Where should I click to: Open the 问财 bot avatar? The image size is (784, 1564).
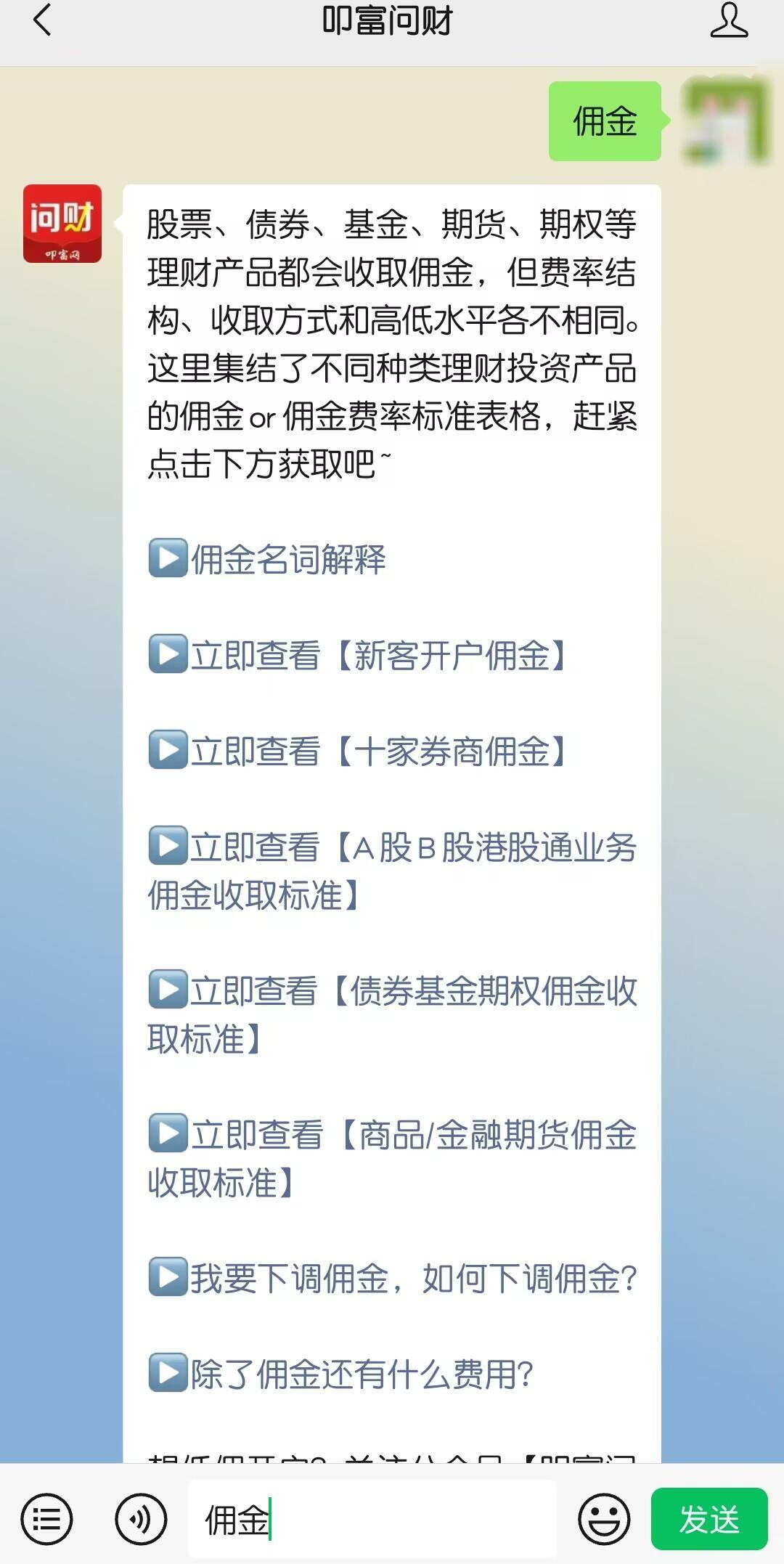(x=62, y=224)
